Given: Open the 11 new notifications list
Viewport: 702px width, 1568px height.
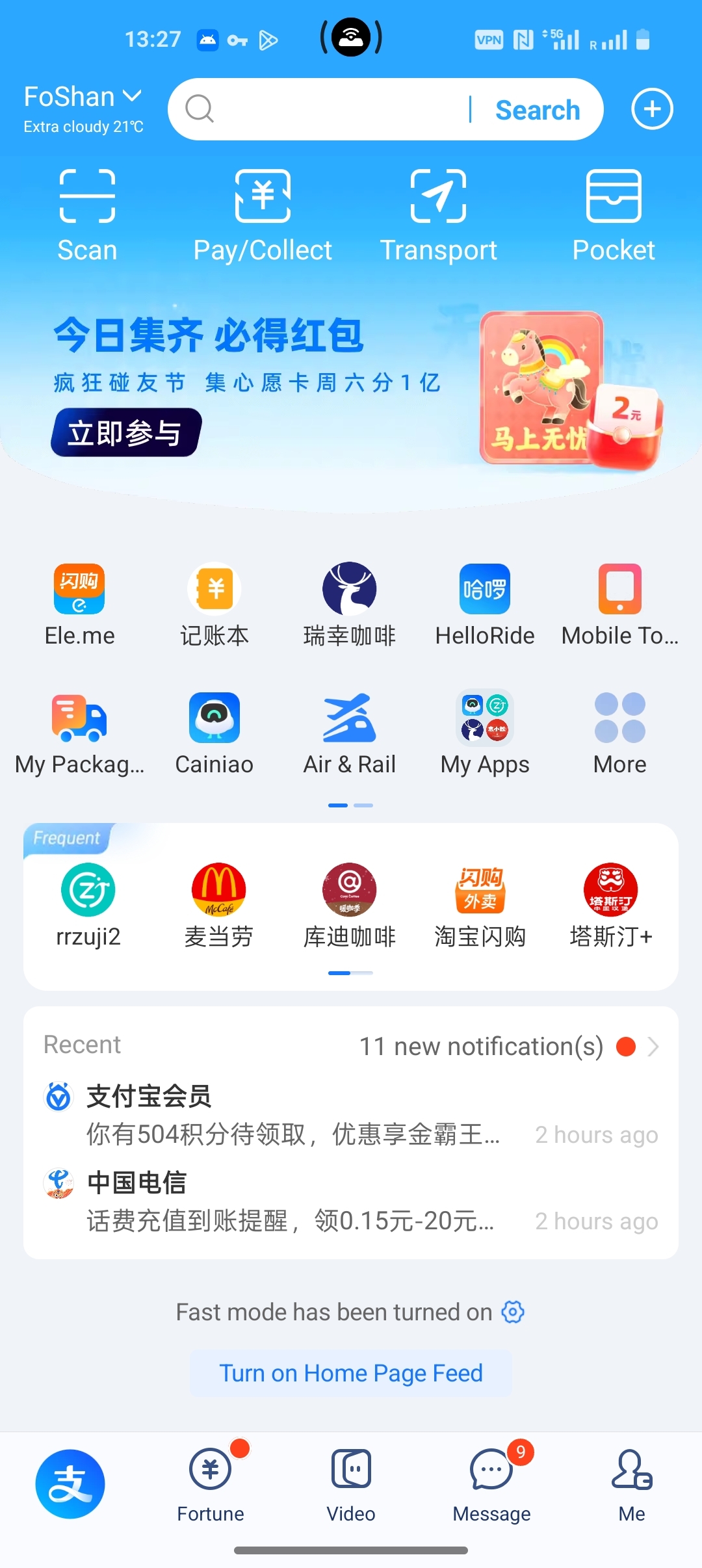Looking at the screenshot, I should point(507,1047).
